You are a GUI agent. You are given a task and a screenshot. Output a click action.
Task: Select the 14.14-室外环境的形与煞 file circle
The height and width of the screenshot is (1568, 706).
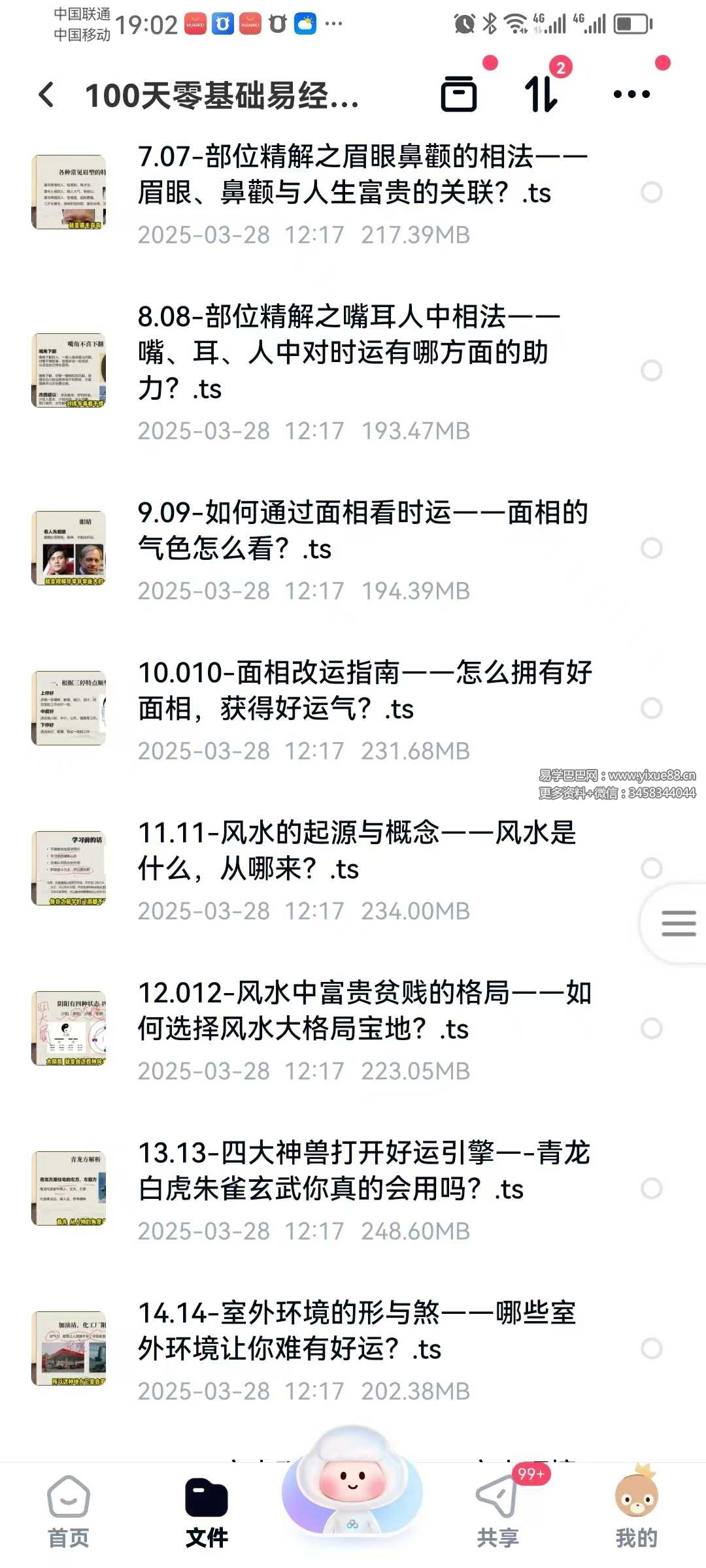coord(651,1348)
